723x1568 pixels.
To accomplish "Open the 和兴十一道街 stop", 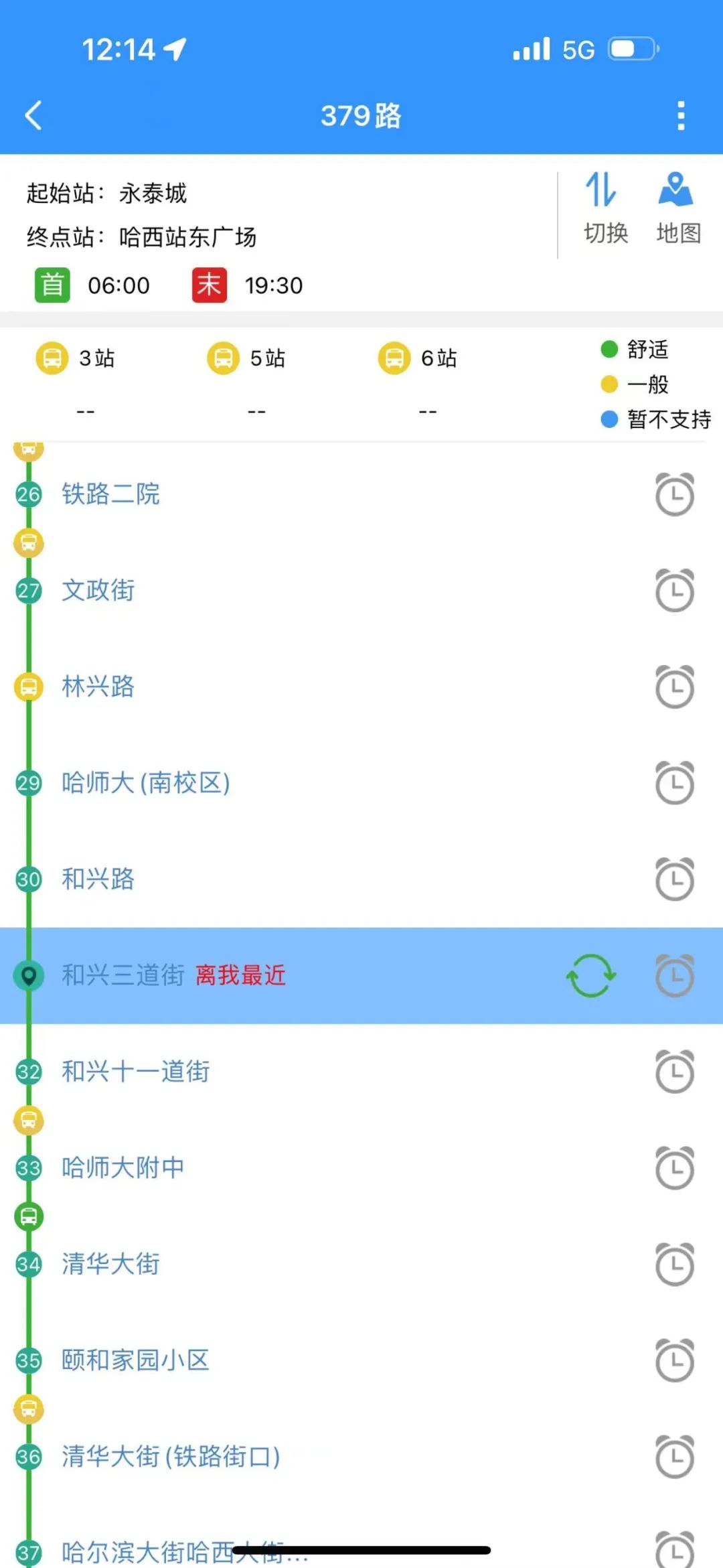I will click(x=136, y=1072).
